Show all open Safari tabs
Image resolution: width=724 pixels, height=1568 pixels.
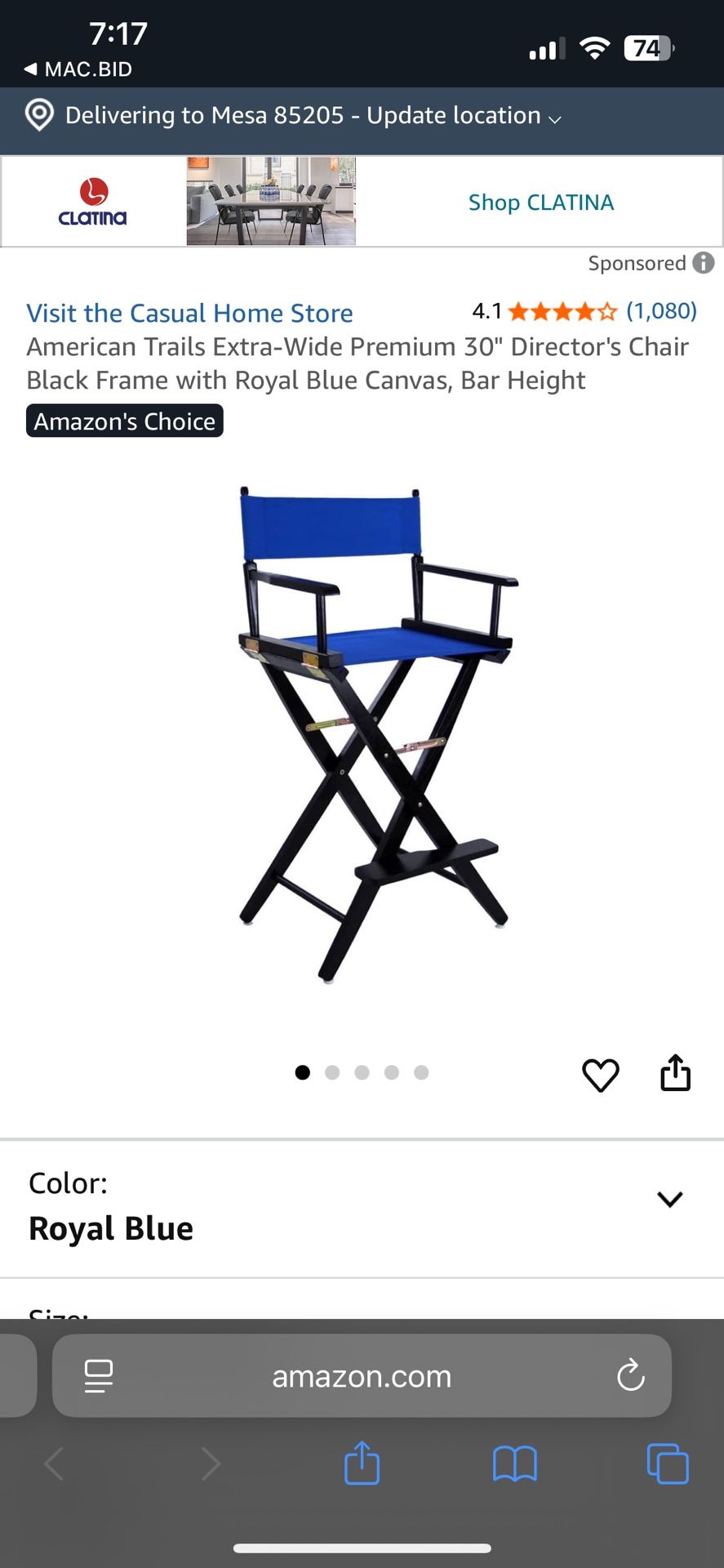tap(667, 1463)
